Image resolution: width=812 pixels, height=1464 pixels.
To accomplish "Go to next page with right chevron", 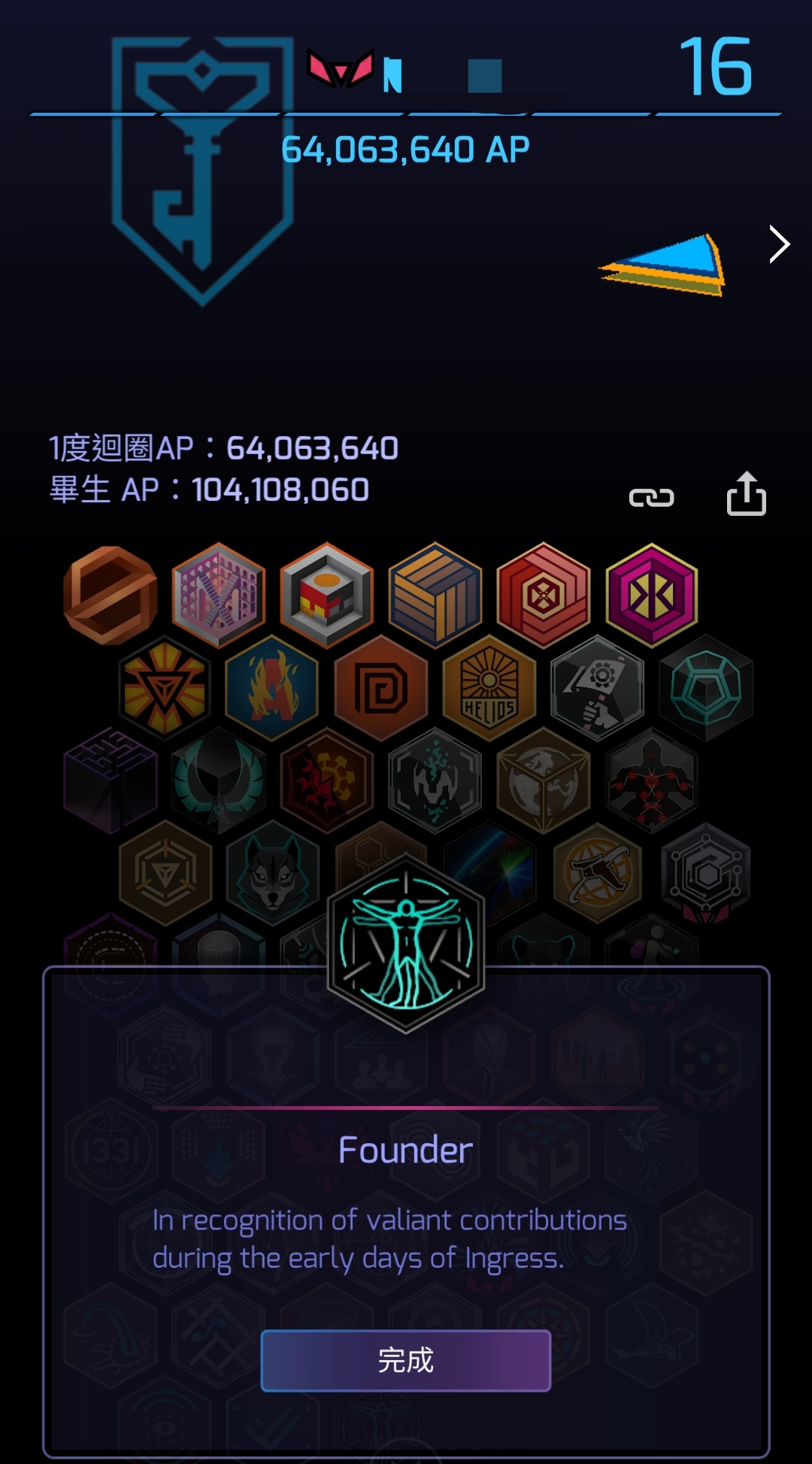I will [x=779, y=244].
